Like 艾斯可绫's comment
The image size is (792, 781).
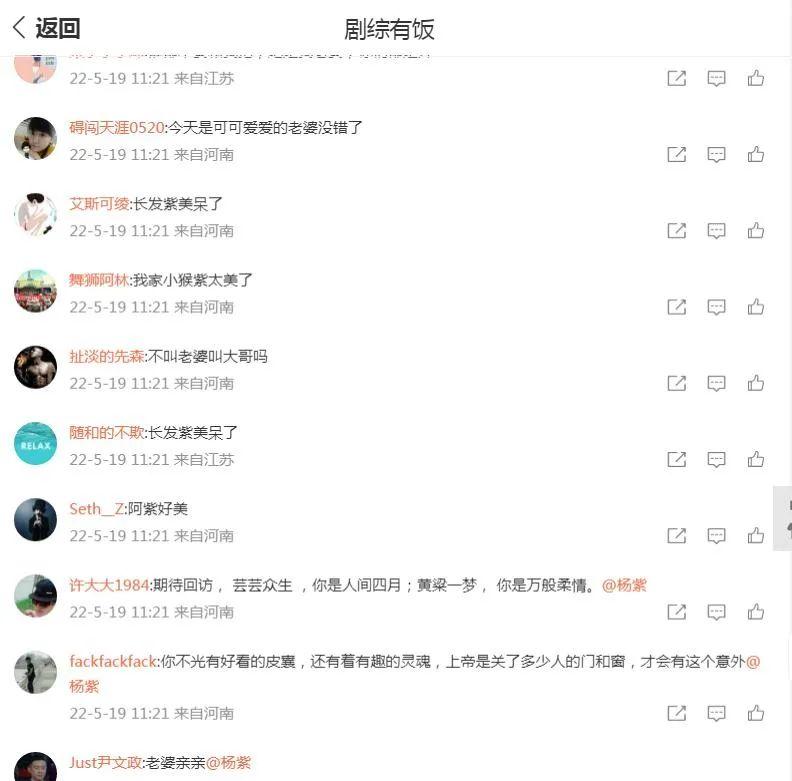coord(756,231)
